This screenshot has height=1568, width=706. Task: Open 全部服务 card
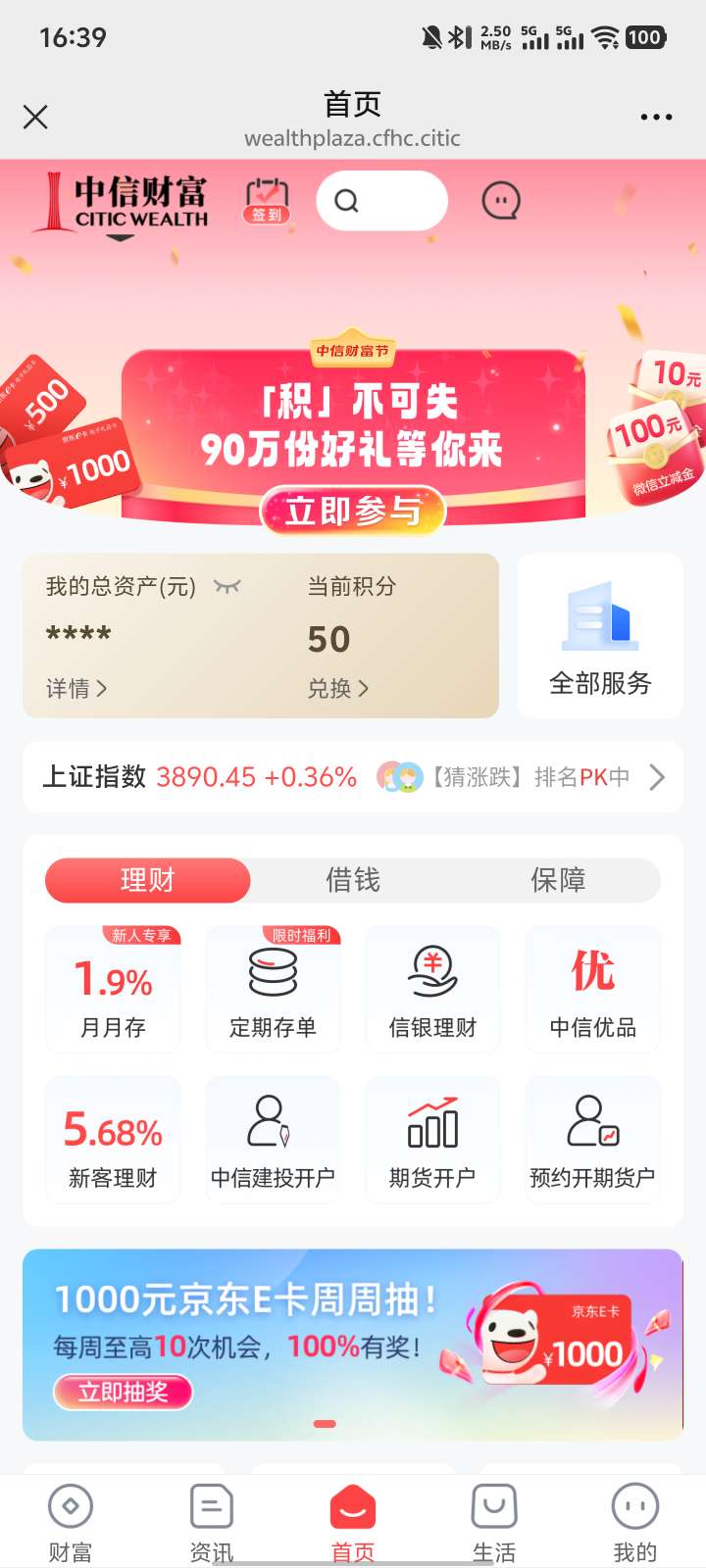(600, 636)
